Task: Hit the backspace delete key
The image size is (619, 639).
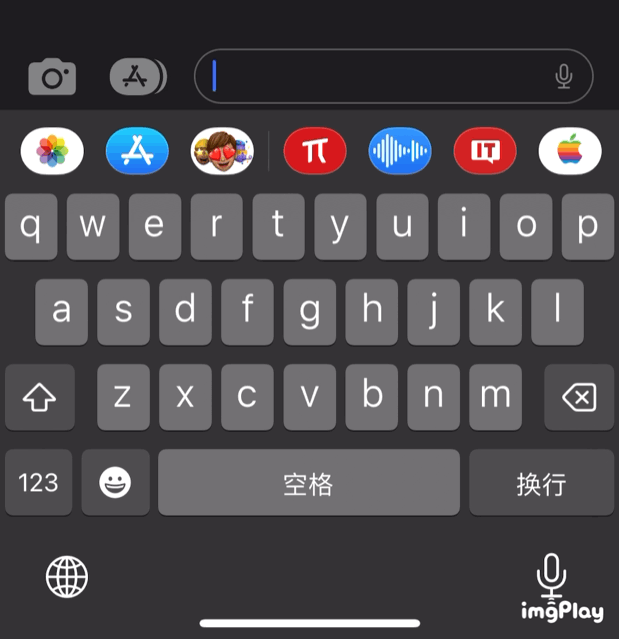Action: (579, 397)
